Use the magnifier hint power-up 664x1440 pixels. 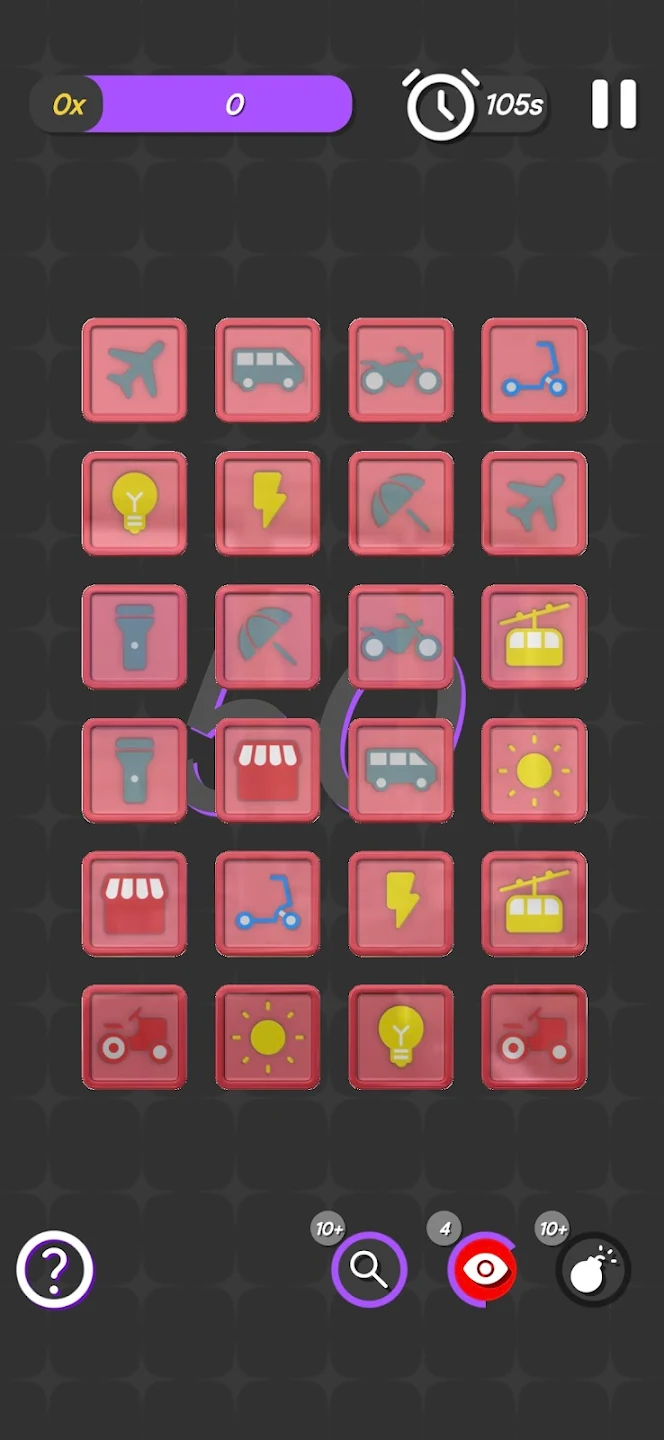click(369, 1269)
